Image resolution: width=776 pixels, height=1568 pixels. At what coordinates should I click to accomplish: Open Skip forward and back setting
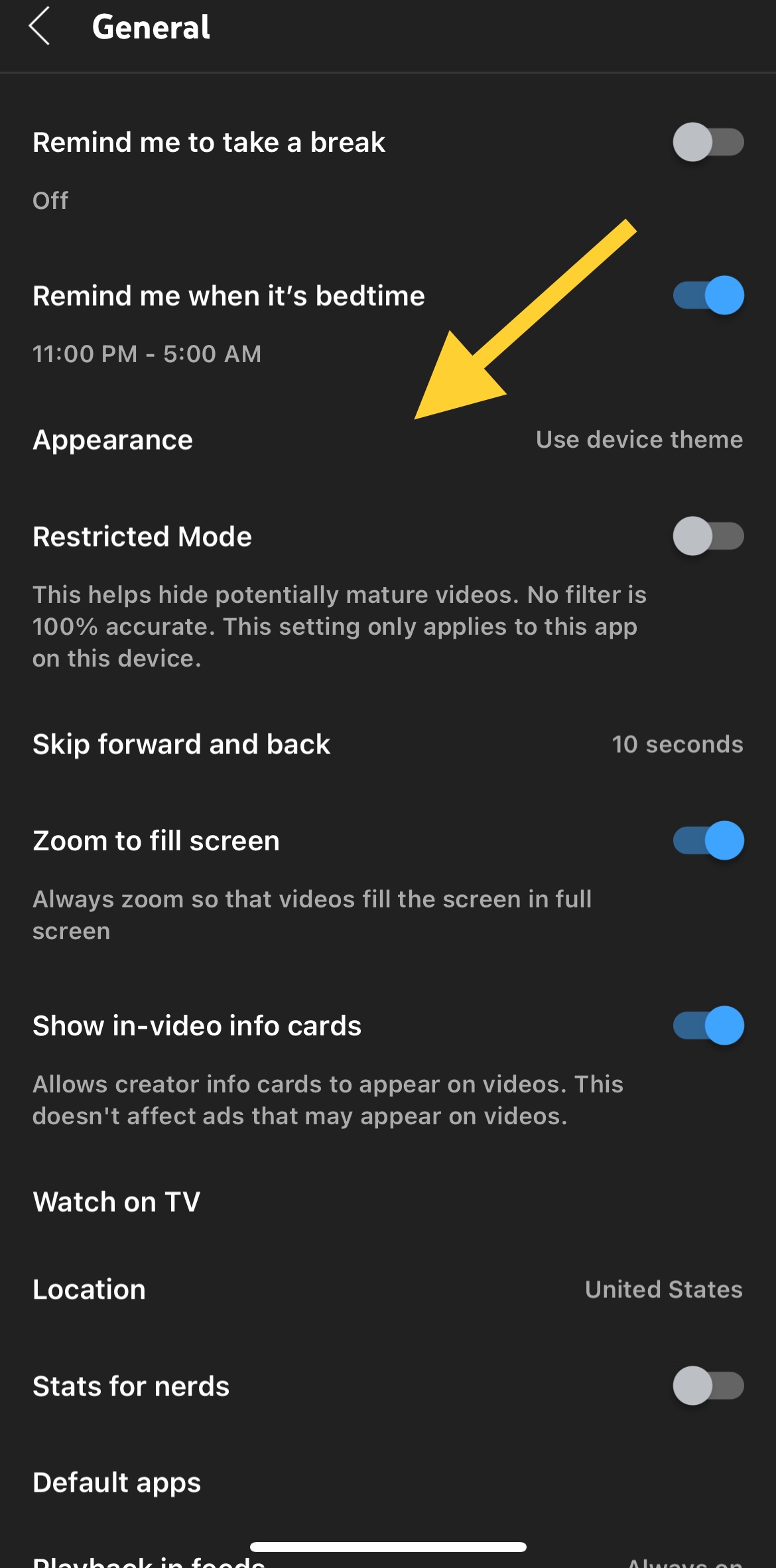coord(387,744)
